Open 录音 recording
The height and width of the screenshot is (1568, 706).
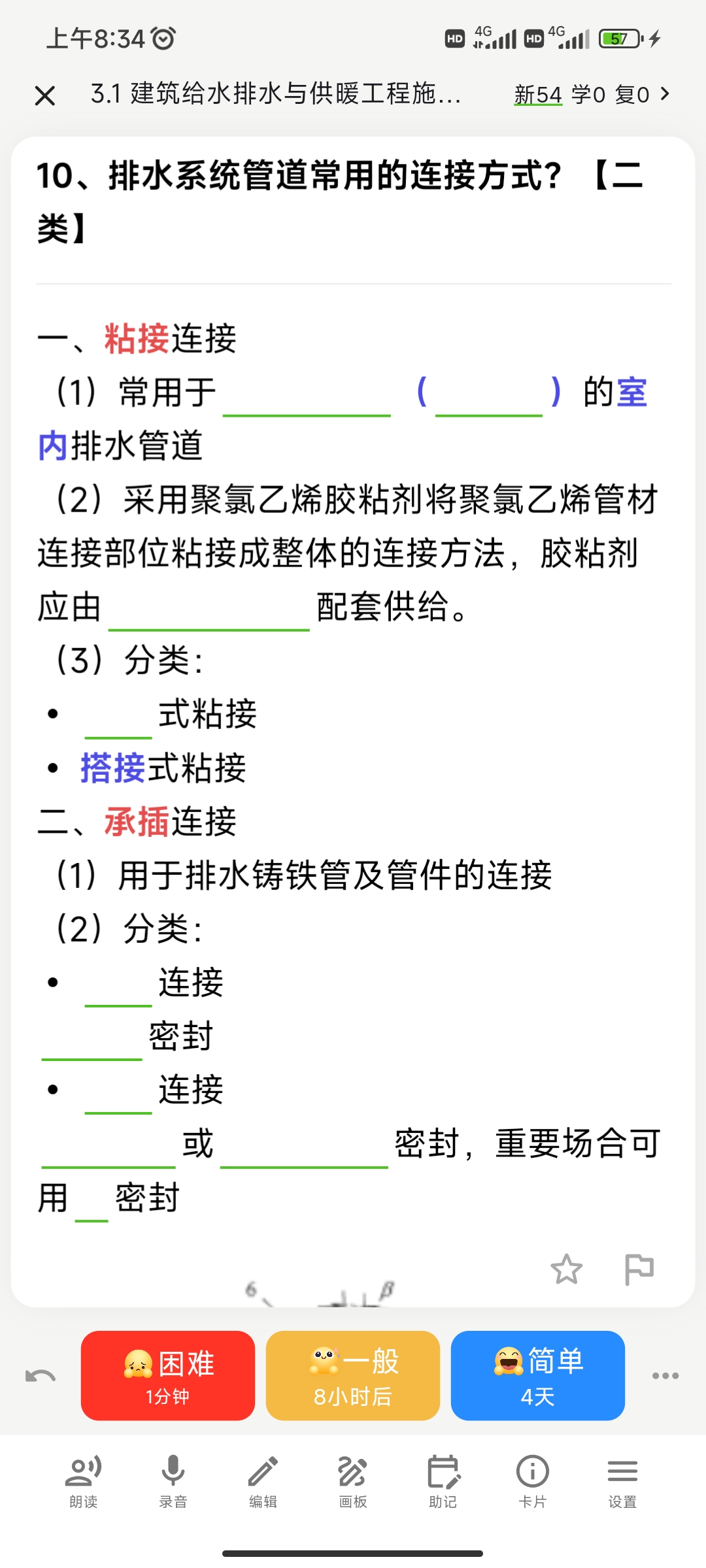pos(173,1482)
